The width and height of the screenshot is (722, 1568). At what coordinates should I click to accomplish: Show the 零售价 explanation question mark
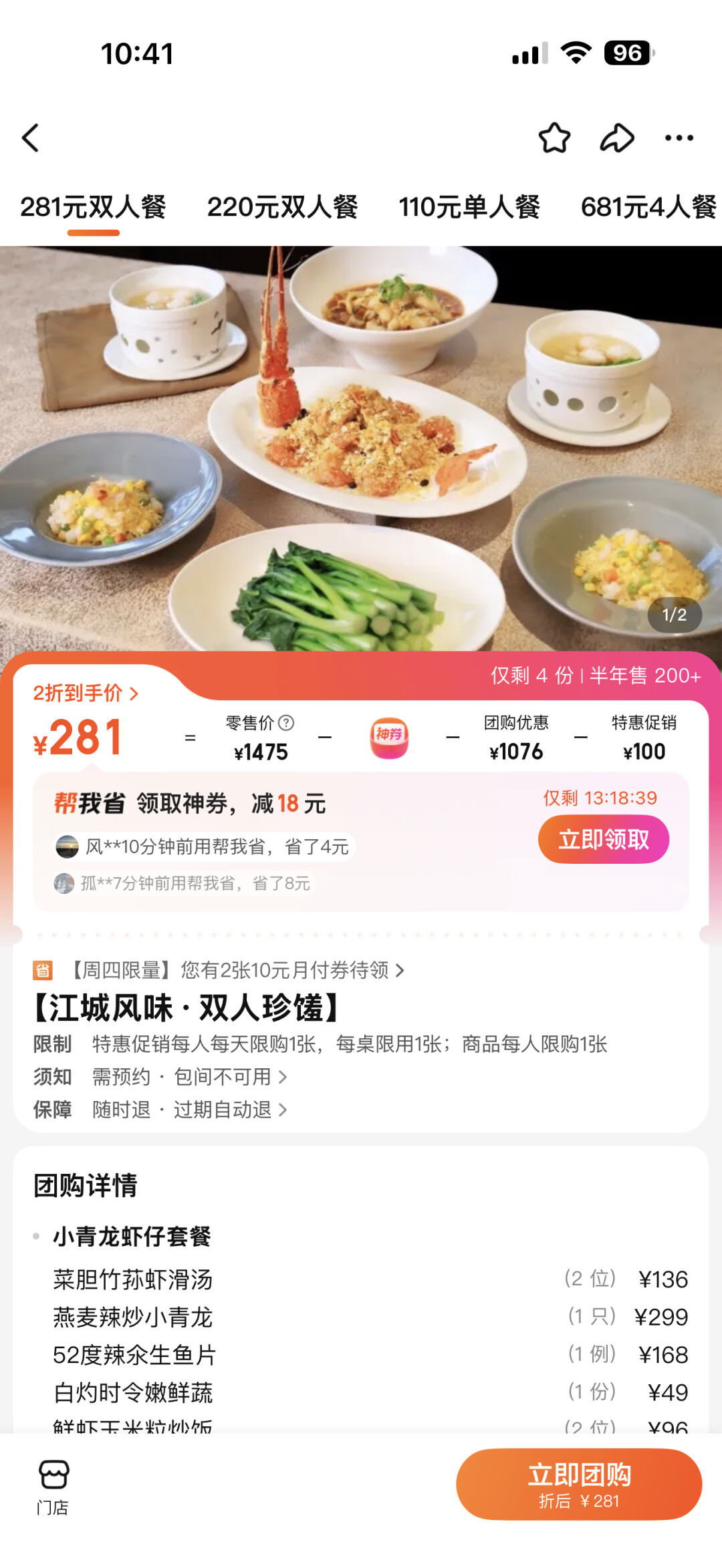pyautogui.click(x=286, y=723)
